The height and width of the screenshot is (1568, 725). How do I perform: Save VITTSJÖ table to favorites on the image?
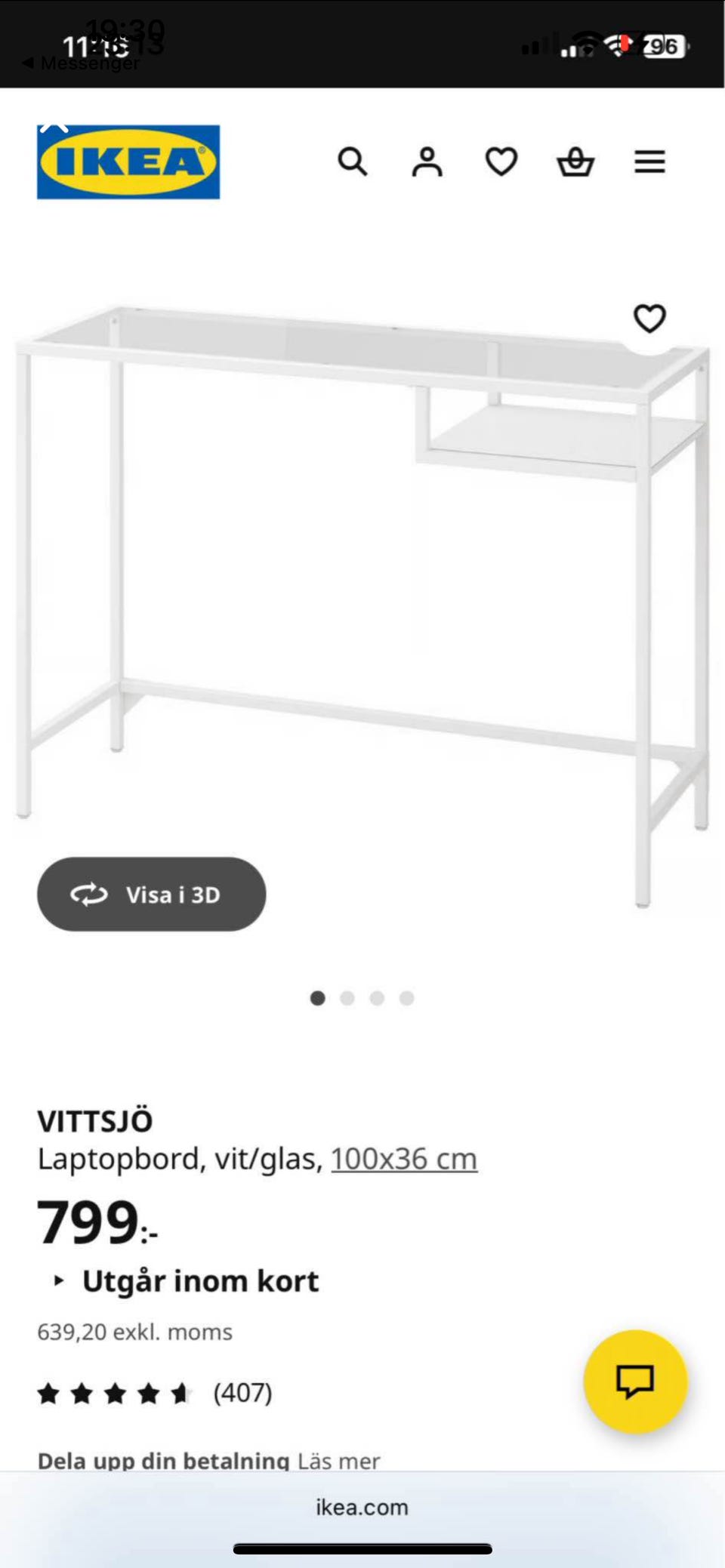(649, 319)
